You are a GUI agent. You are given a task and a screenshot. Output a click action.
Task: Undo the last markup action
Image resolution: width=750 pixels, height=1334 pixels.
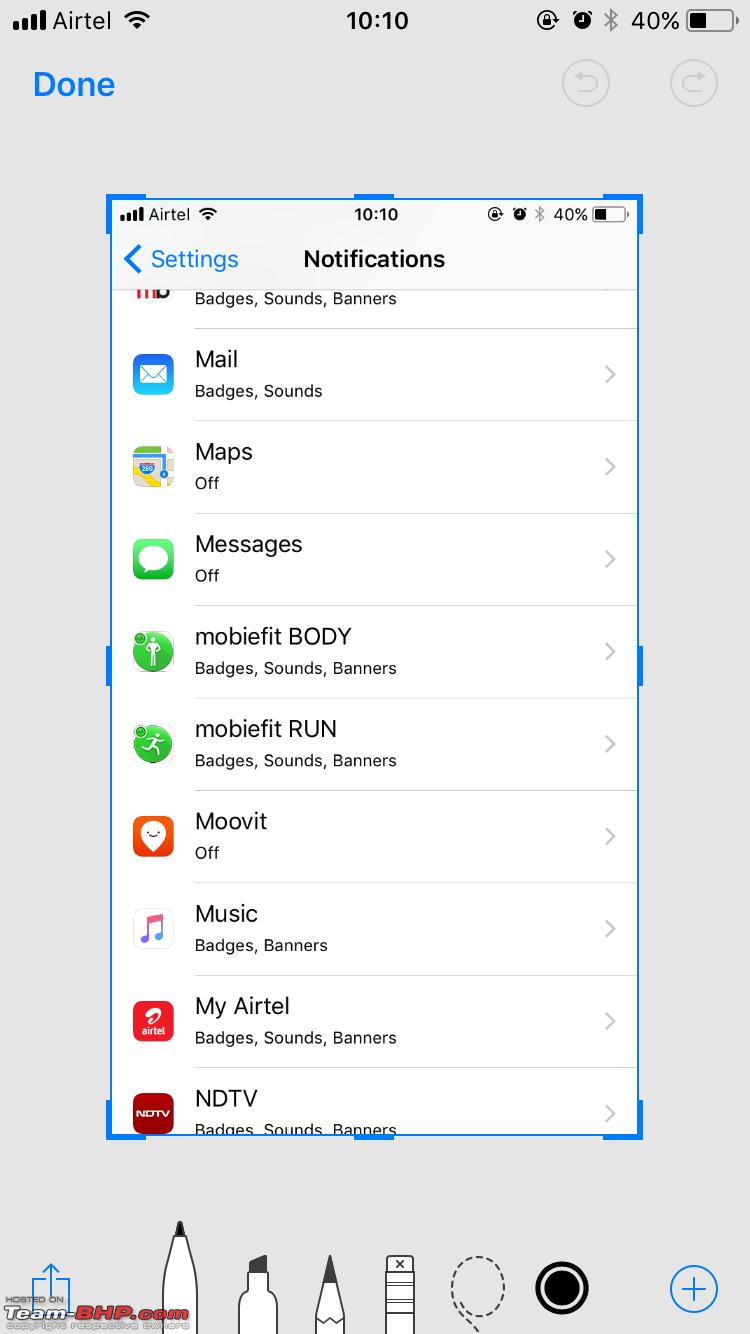[x=586, y=83]
